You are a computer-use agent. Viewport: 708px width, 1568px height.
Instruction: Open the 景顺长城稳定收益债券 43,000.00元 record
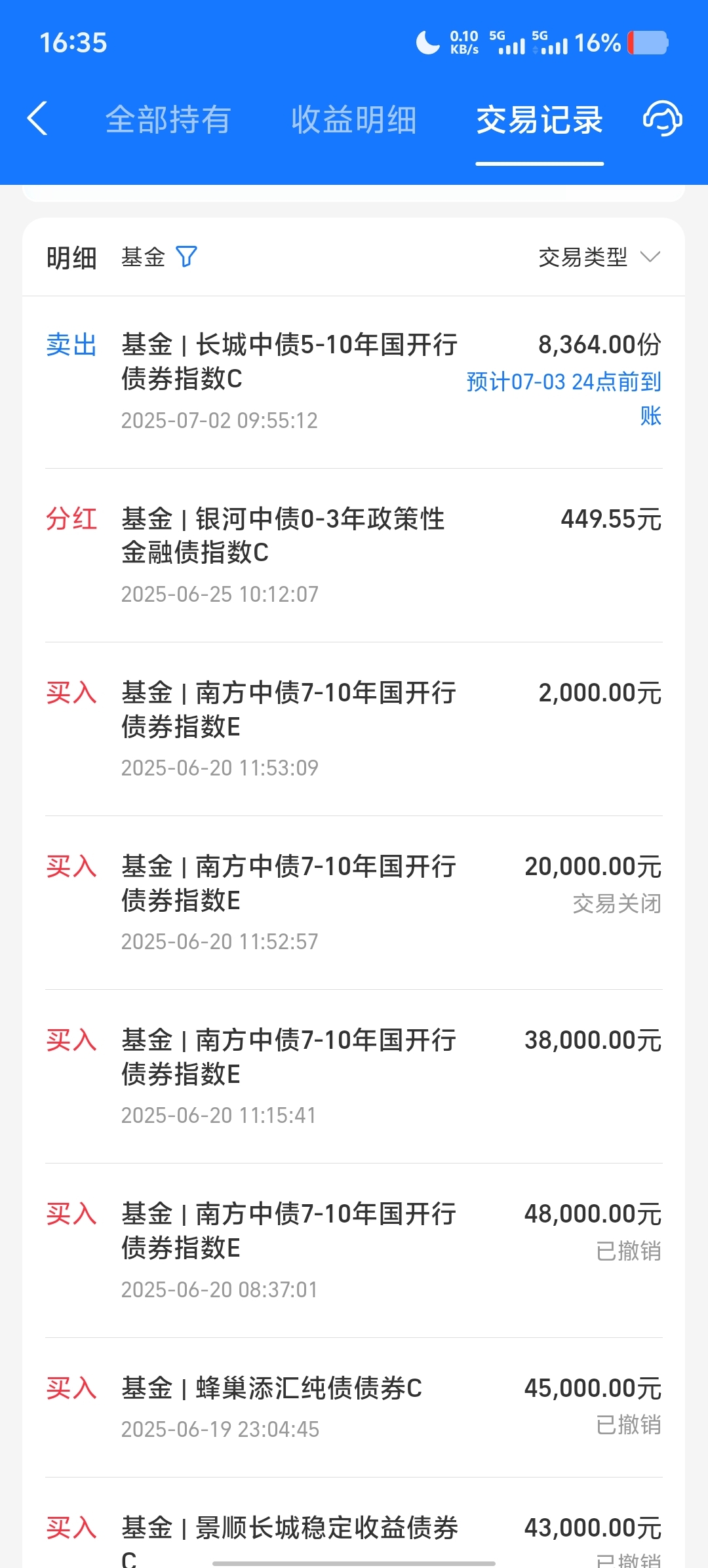point(354,1523)
